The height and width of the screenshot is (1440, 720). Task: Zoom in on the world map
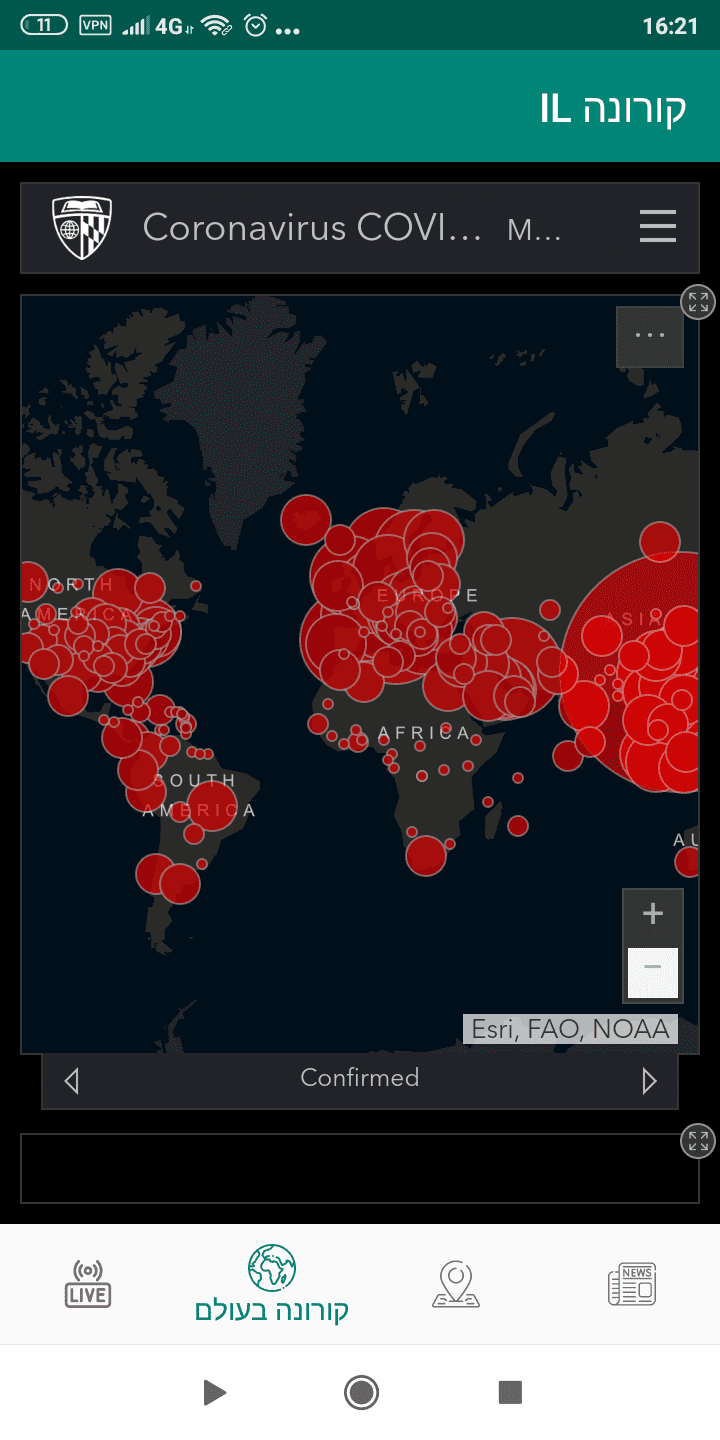click(x=653, y=914)
